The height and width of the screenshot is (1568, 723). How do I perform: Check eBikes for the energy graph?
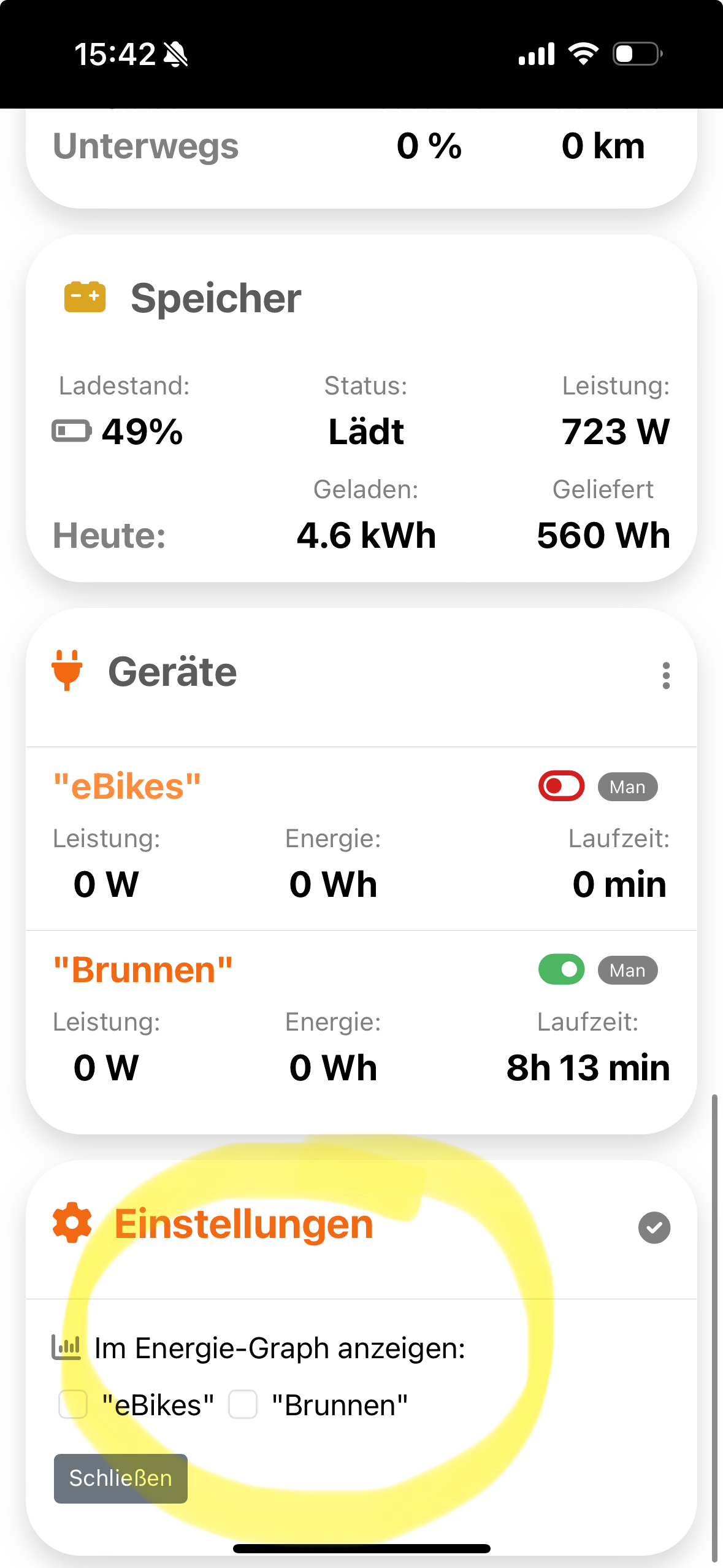click(x=73, y=1404)
